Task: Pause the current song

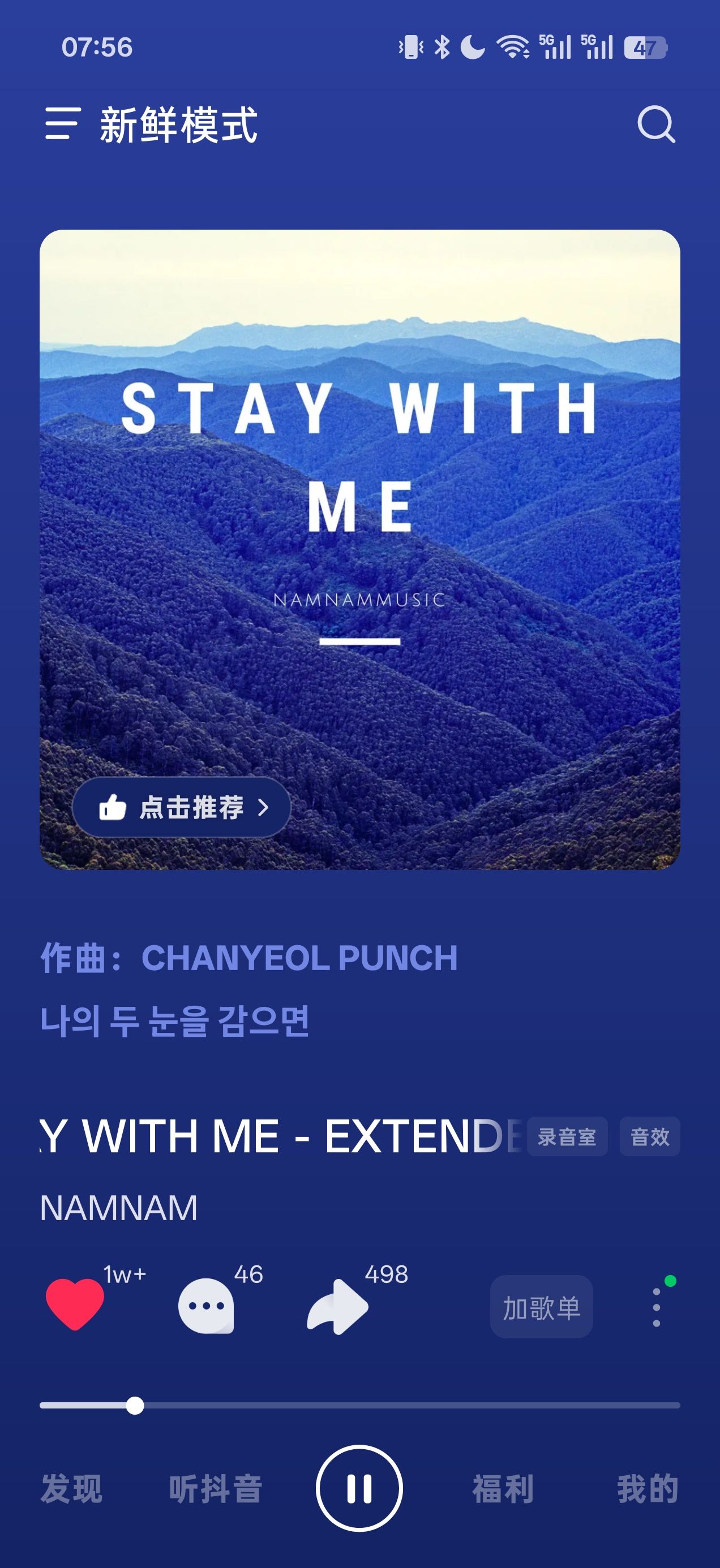Action: pos(359,1488)
